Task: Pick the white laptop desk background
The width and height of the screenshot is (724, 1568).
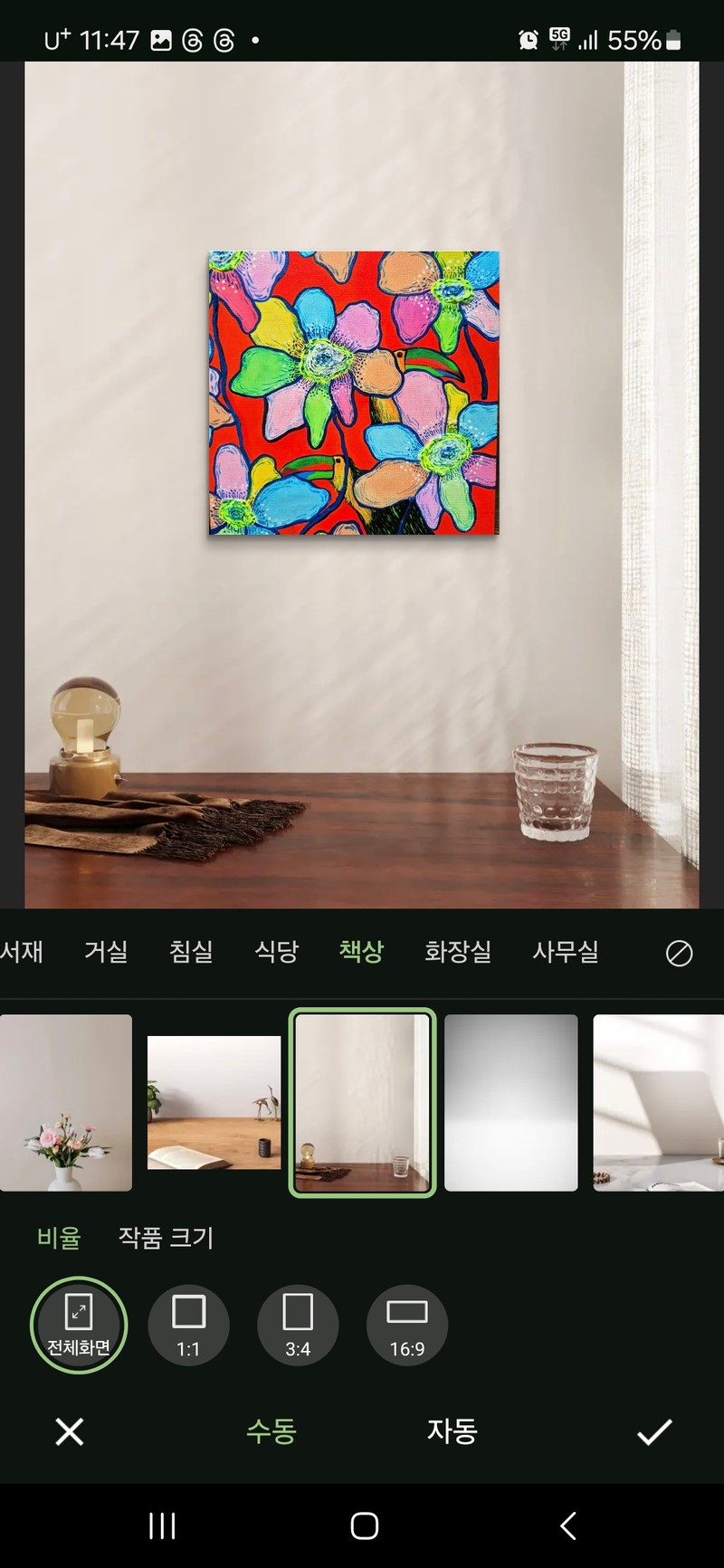Action: pyautogui.click(x=658, y=1102)
